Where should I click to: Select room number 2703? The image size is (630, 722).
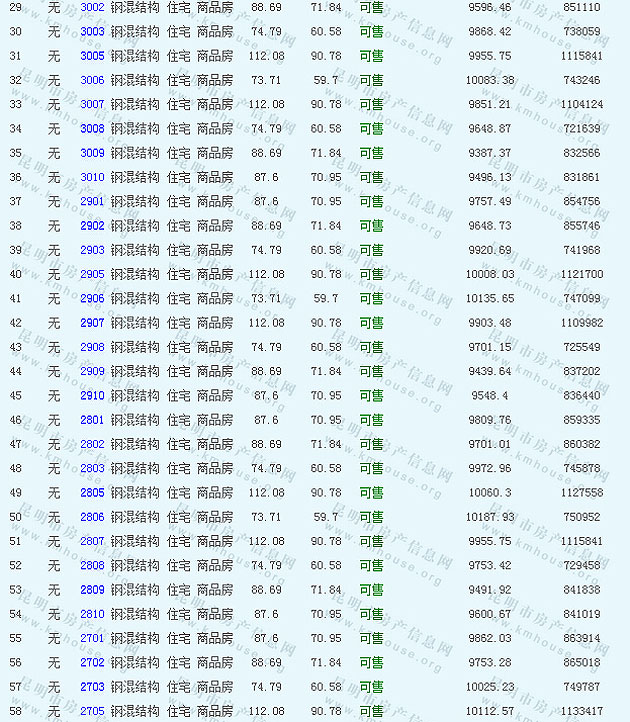92,687
